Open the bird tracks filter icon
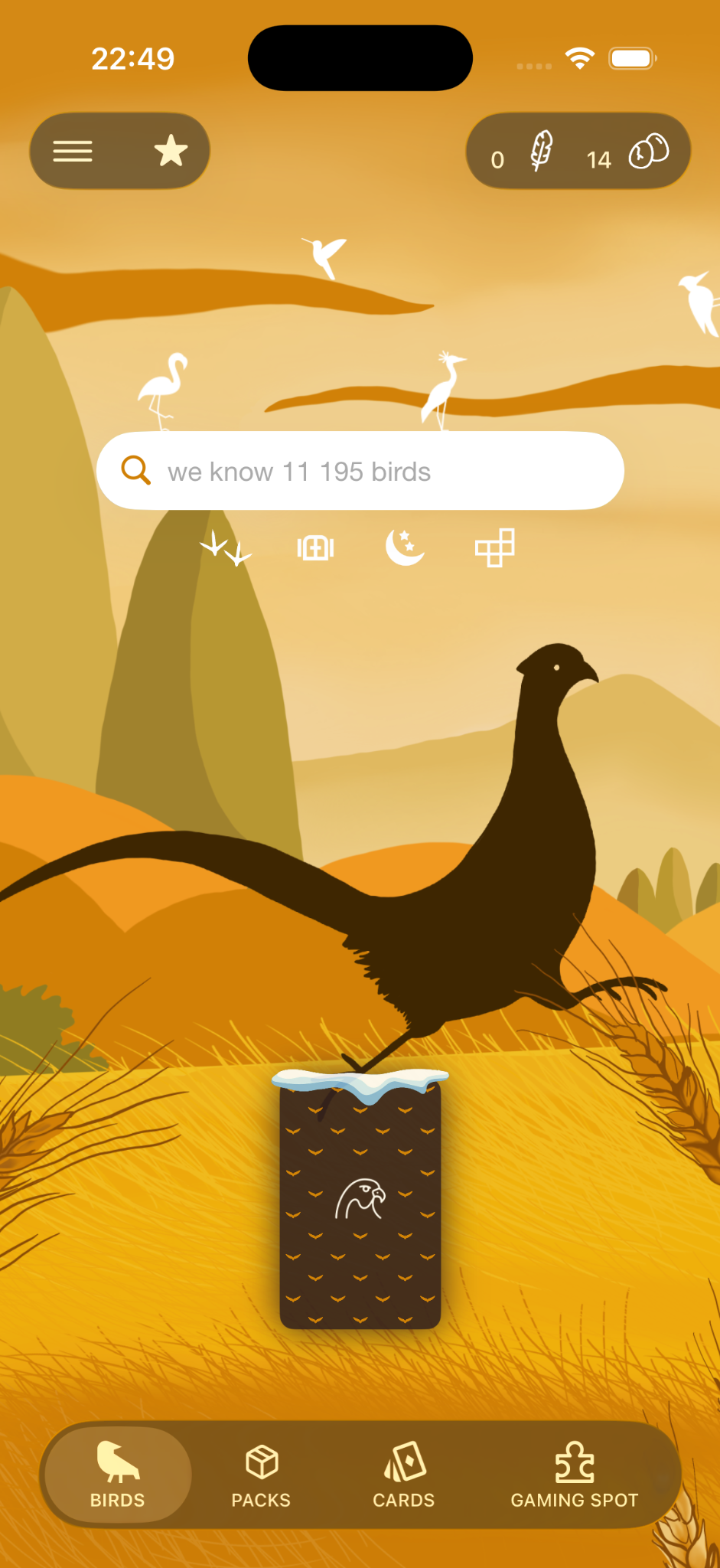The height and width of the screenshot is (1568, 720). click(225, 547)
